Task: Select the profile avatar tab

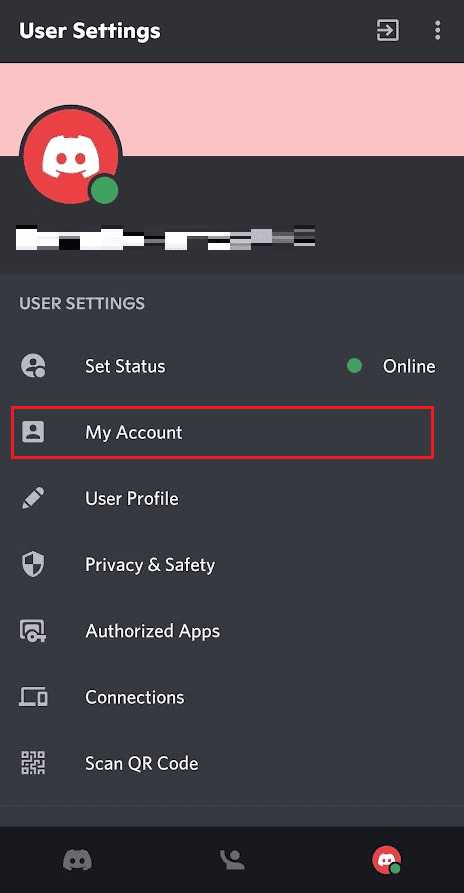Action: (x=387, y=860)
